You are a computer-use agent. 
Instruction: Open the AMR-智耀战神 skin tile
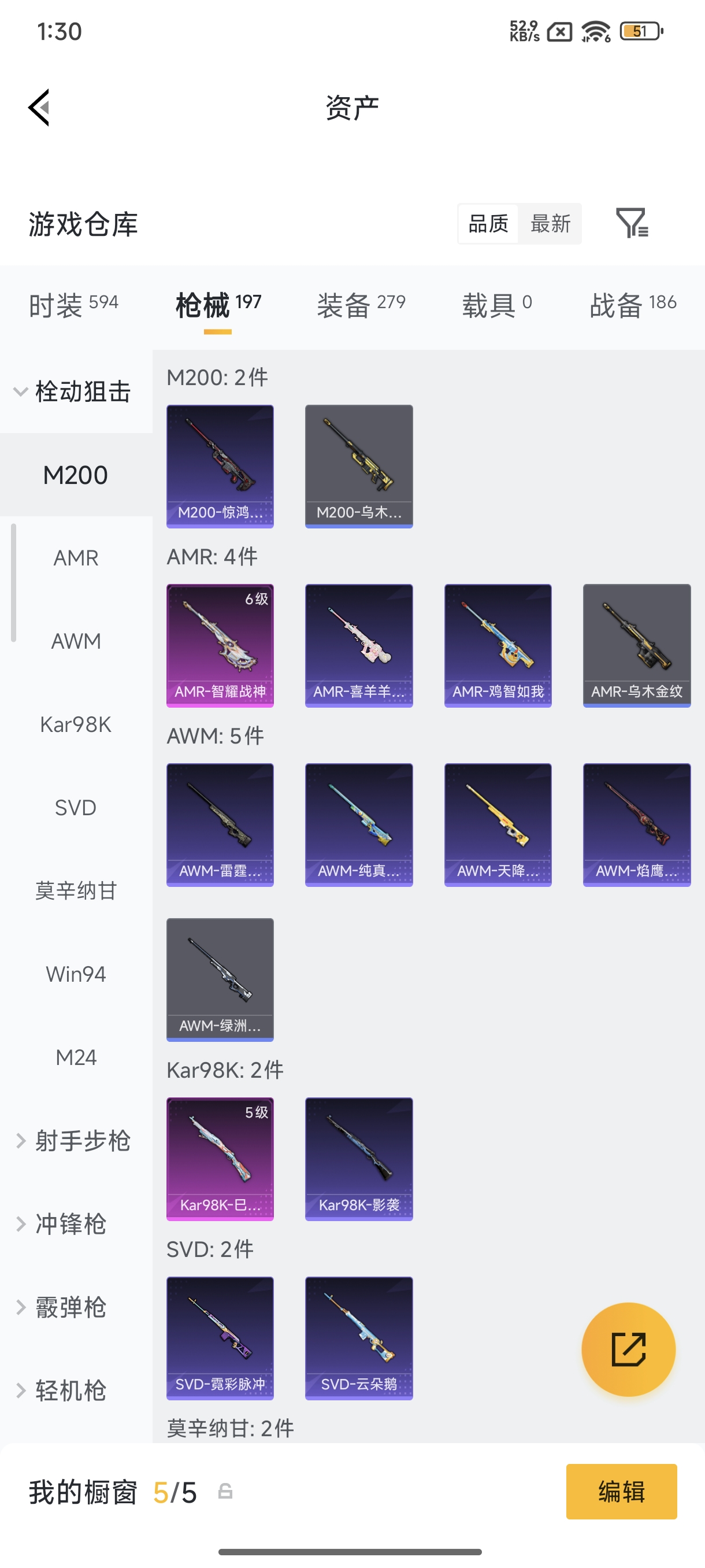(220, 645)
